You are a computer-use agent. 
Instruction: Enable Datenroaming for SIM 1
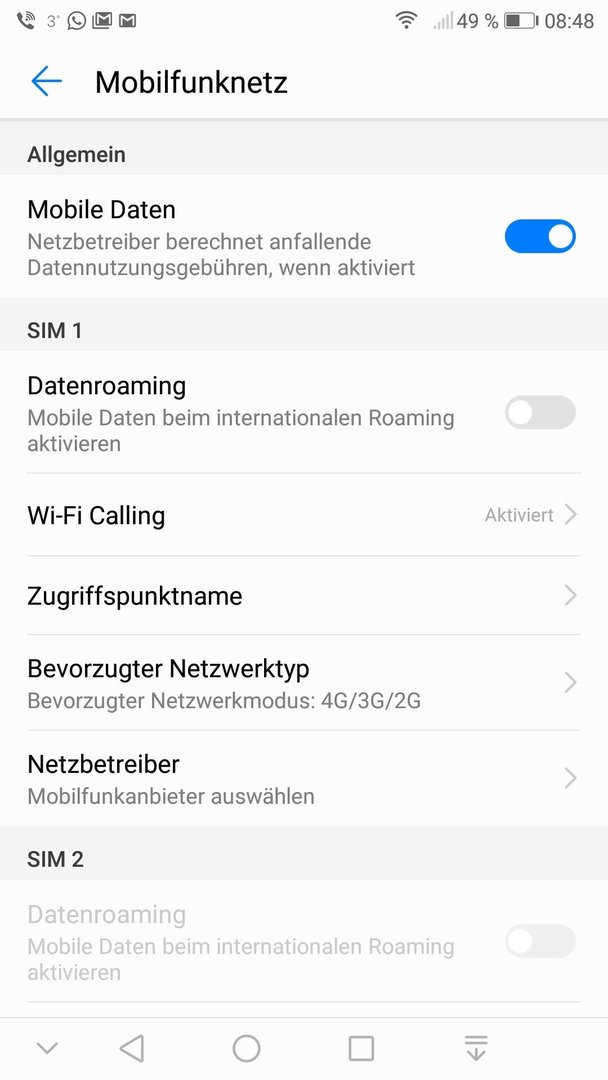coord(539,412)
